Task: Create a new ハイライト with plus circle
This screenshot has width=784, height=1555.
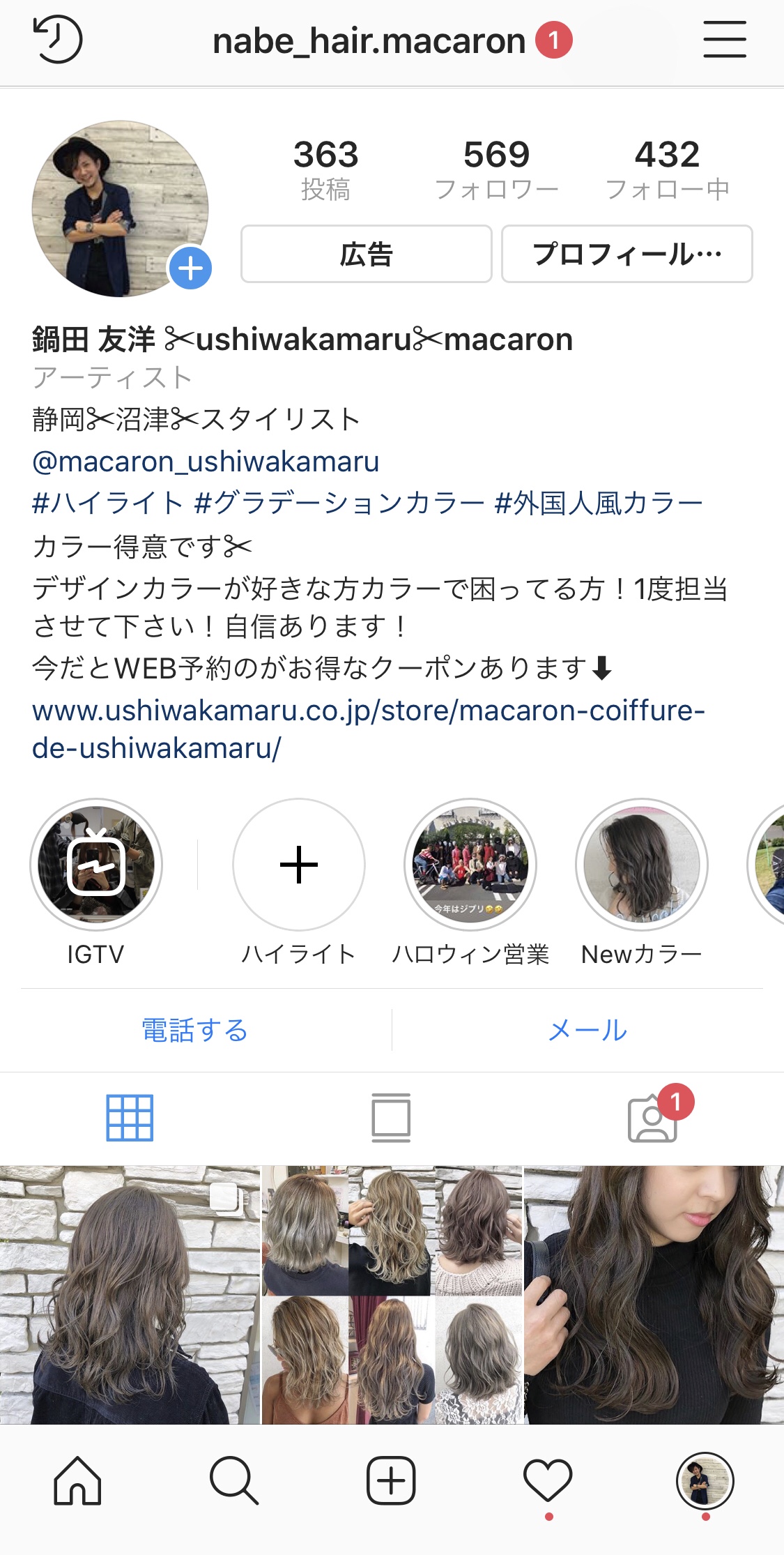Action: coord(299,865)
